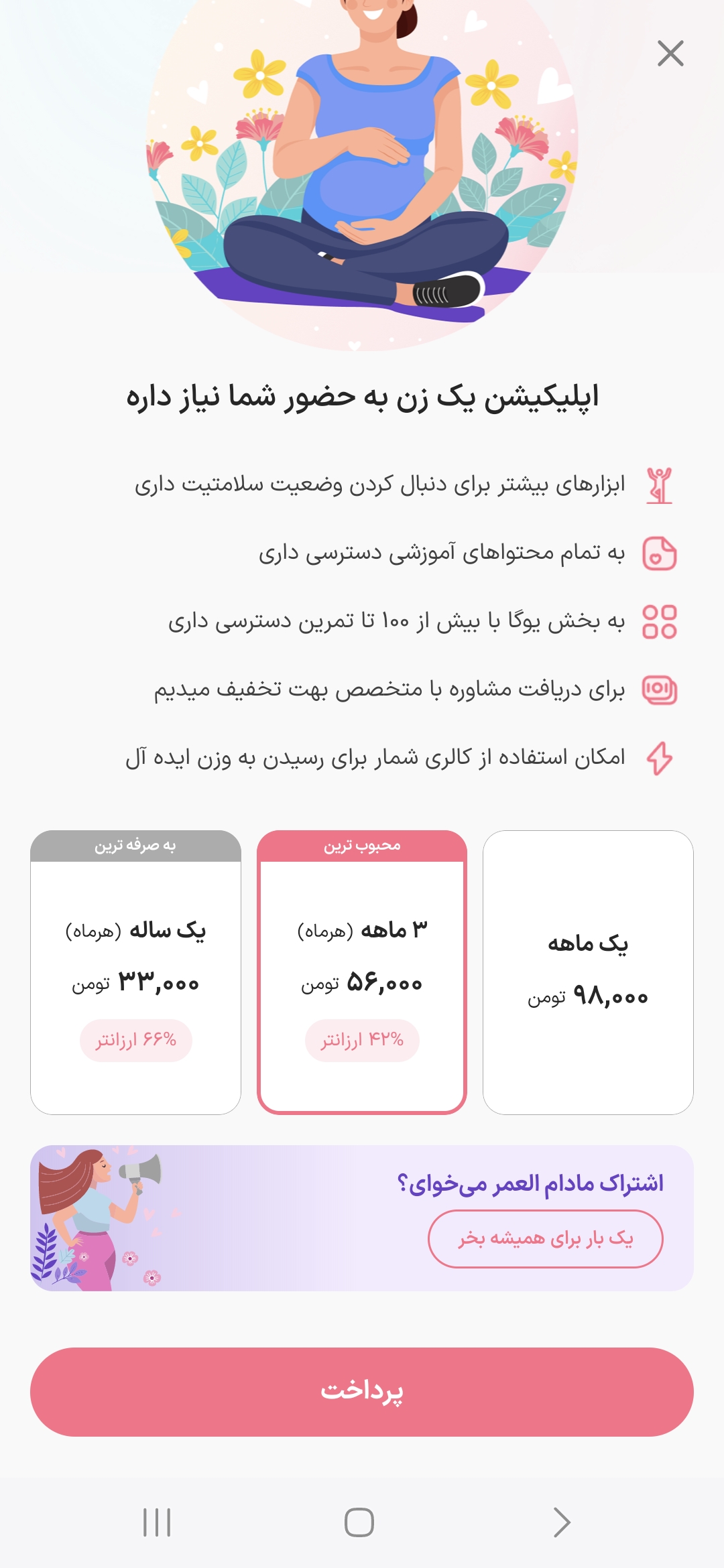
Task: Open recent apps from navigation bar
Action: tap(157, 1522)
